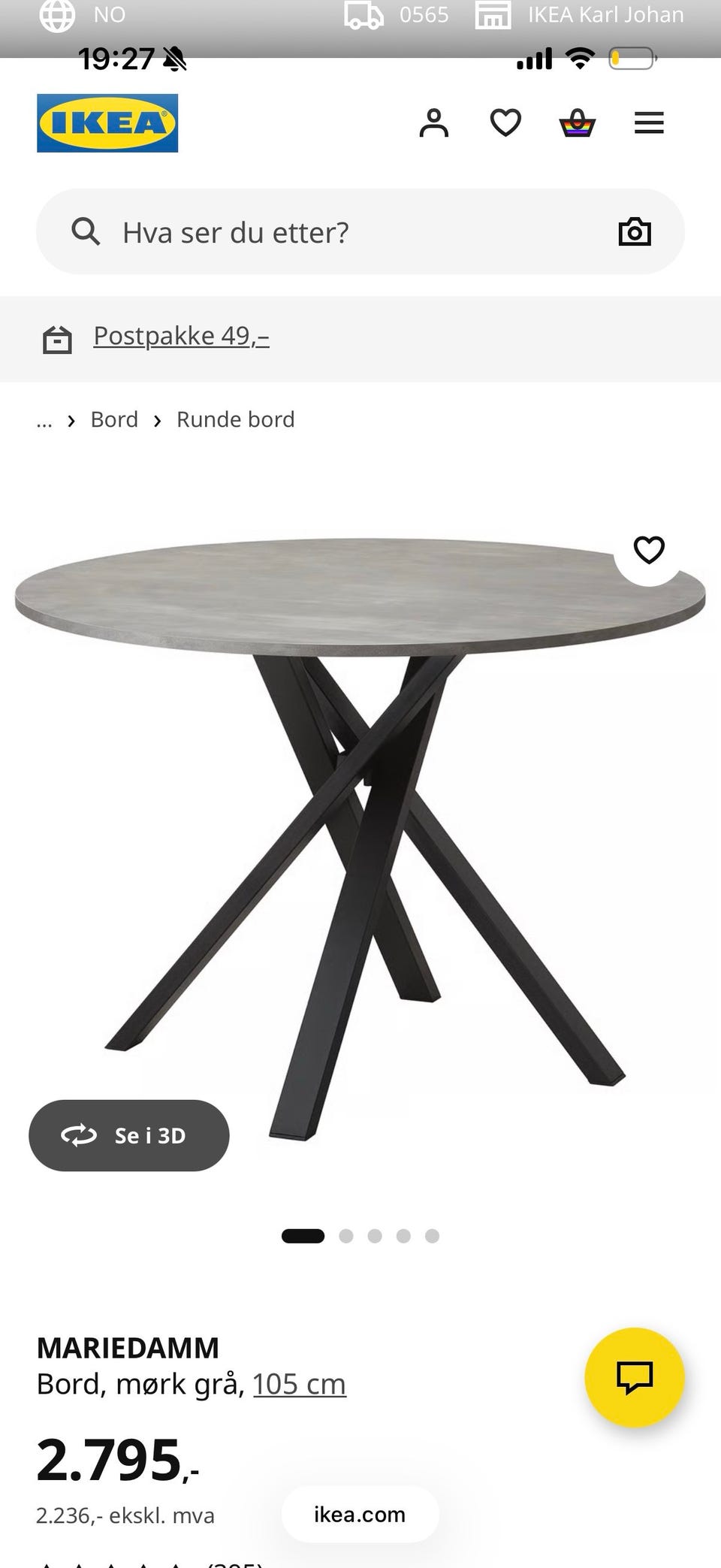Change the country selector NO
The image size is (721, 1568).
pos(83,15)
